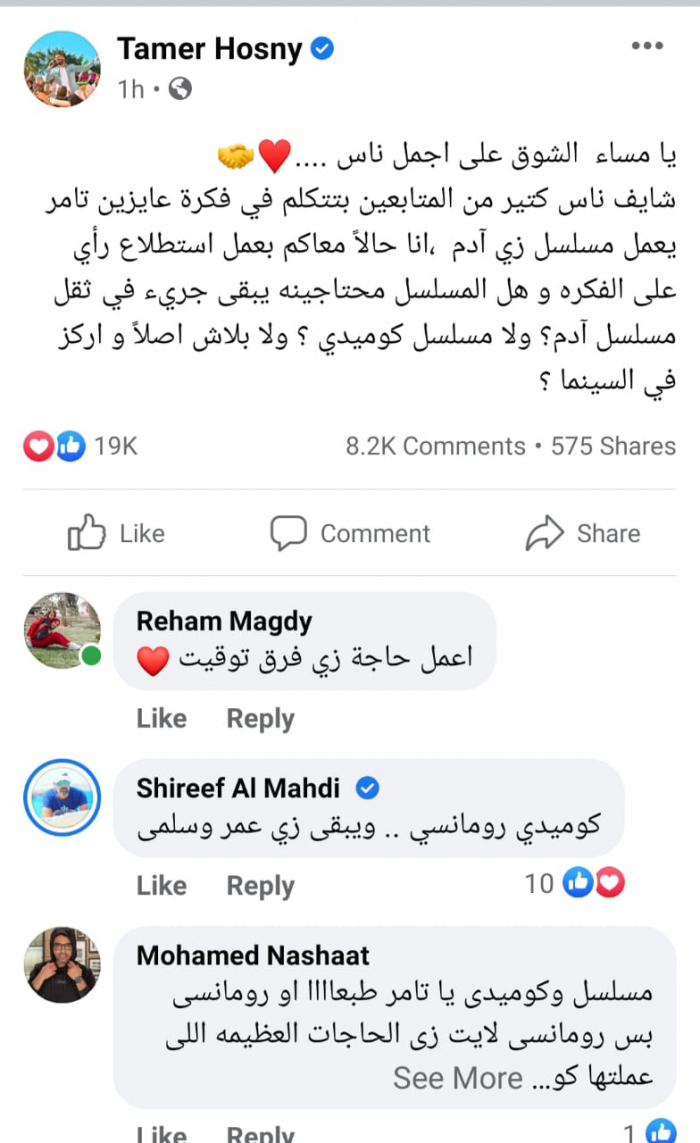700x1143 pixels.
Task: Open the 8.2K Comments list
Action: click(435, 446)
